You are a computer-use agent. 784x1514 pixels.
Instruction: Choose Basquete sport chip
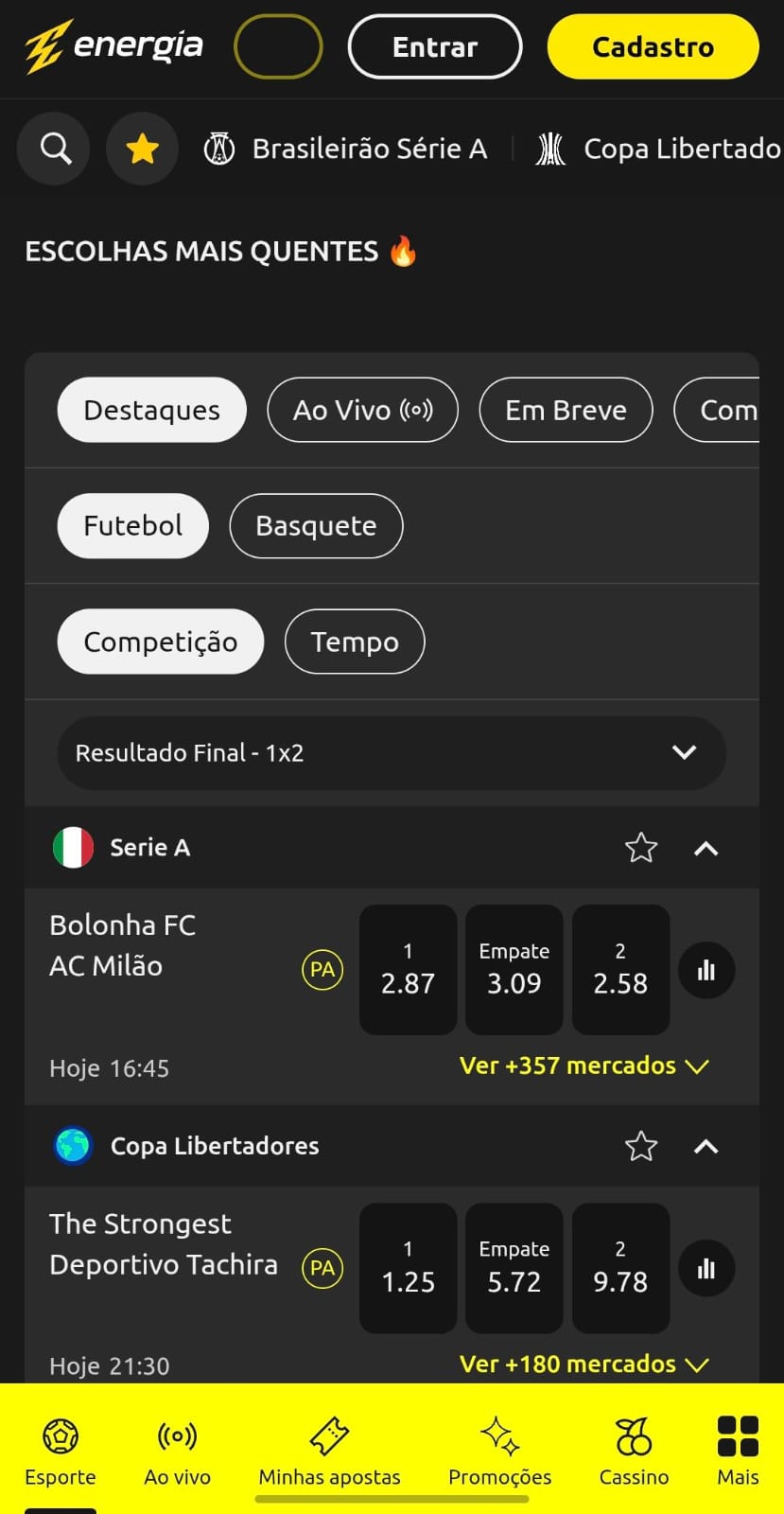[316, 526]
